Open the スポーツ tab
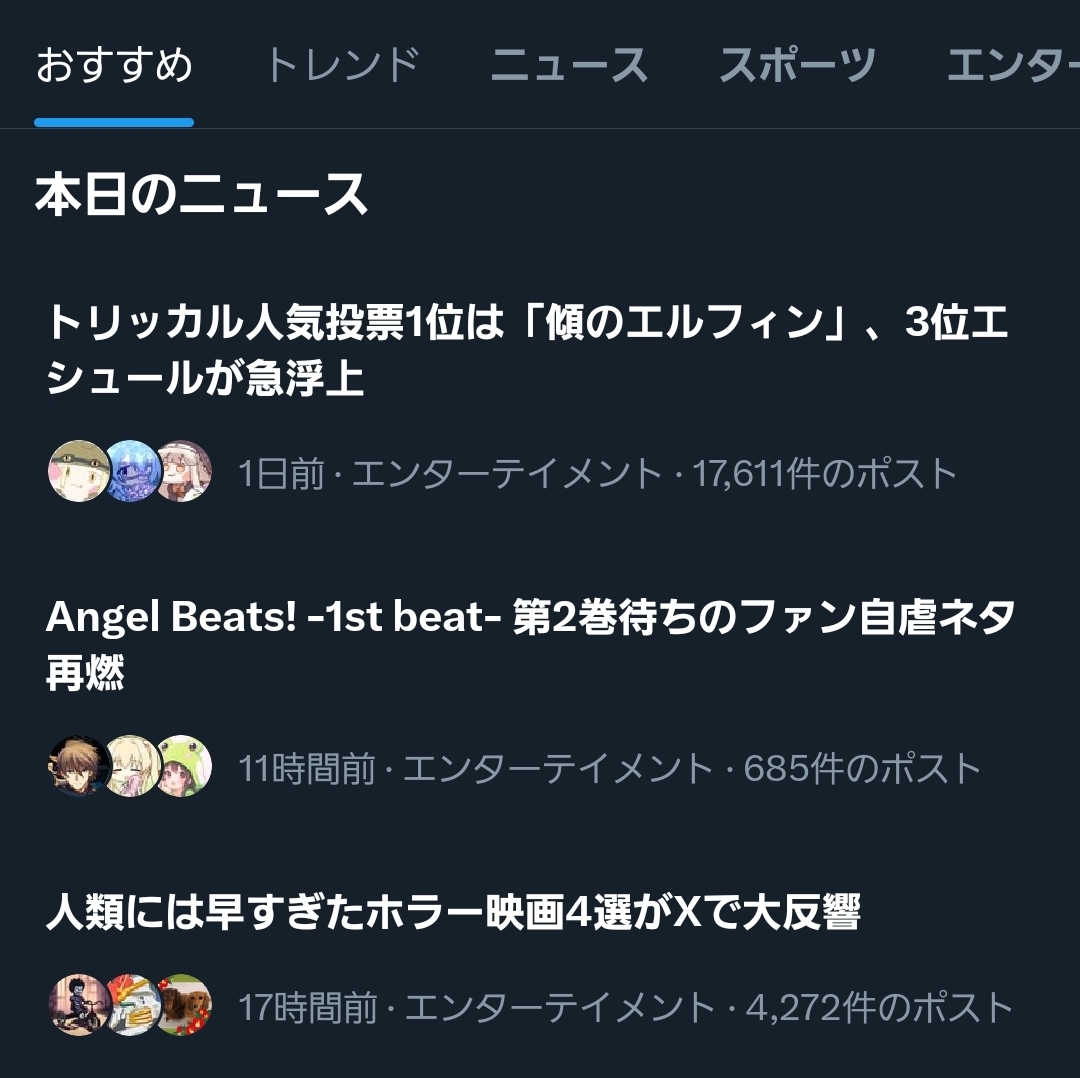The height and width of the screenshot is (1078, 1080). (797, 67)
